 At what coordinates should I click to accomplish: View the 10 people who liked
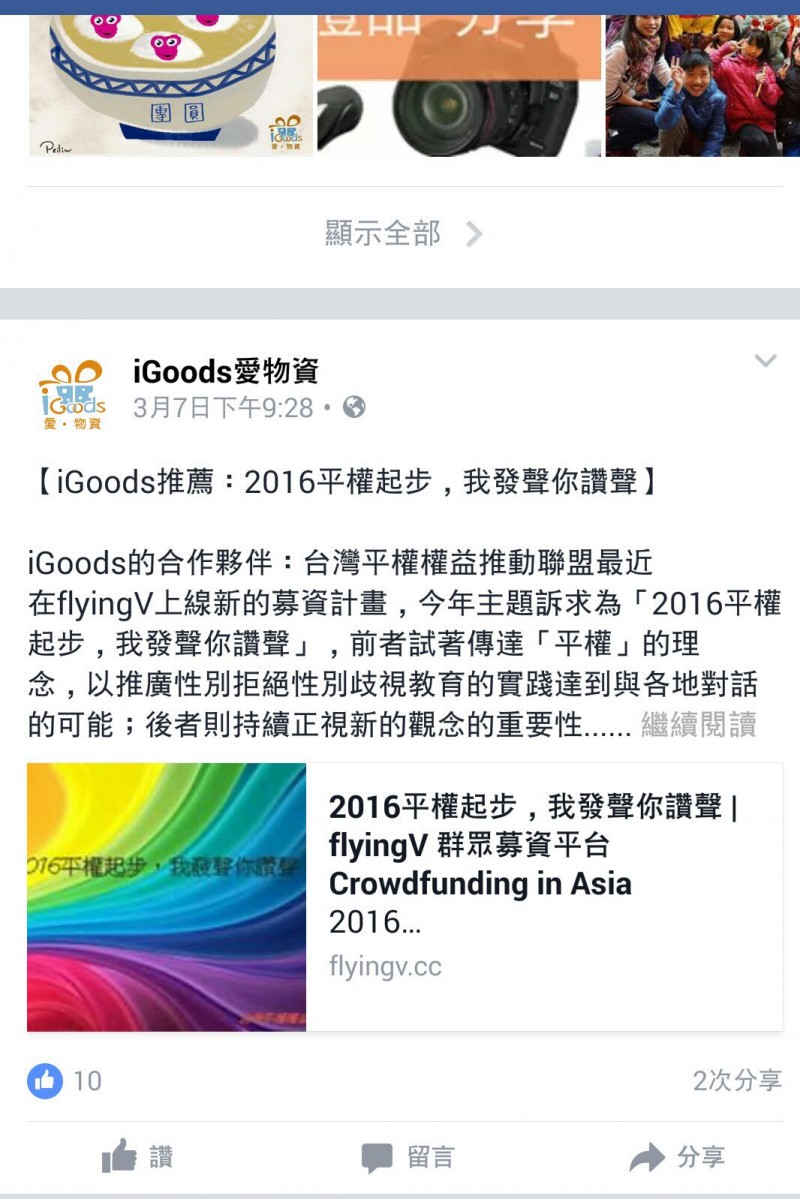[x=66, y=1080]
